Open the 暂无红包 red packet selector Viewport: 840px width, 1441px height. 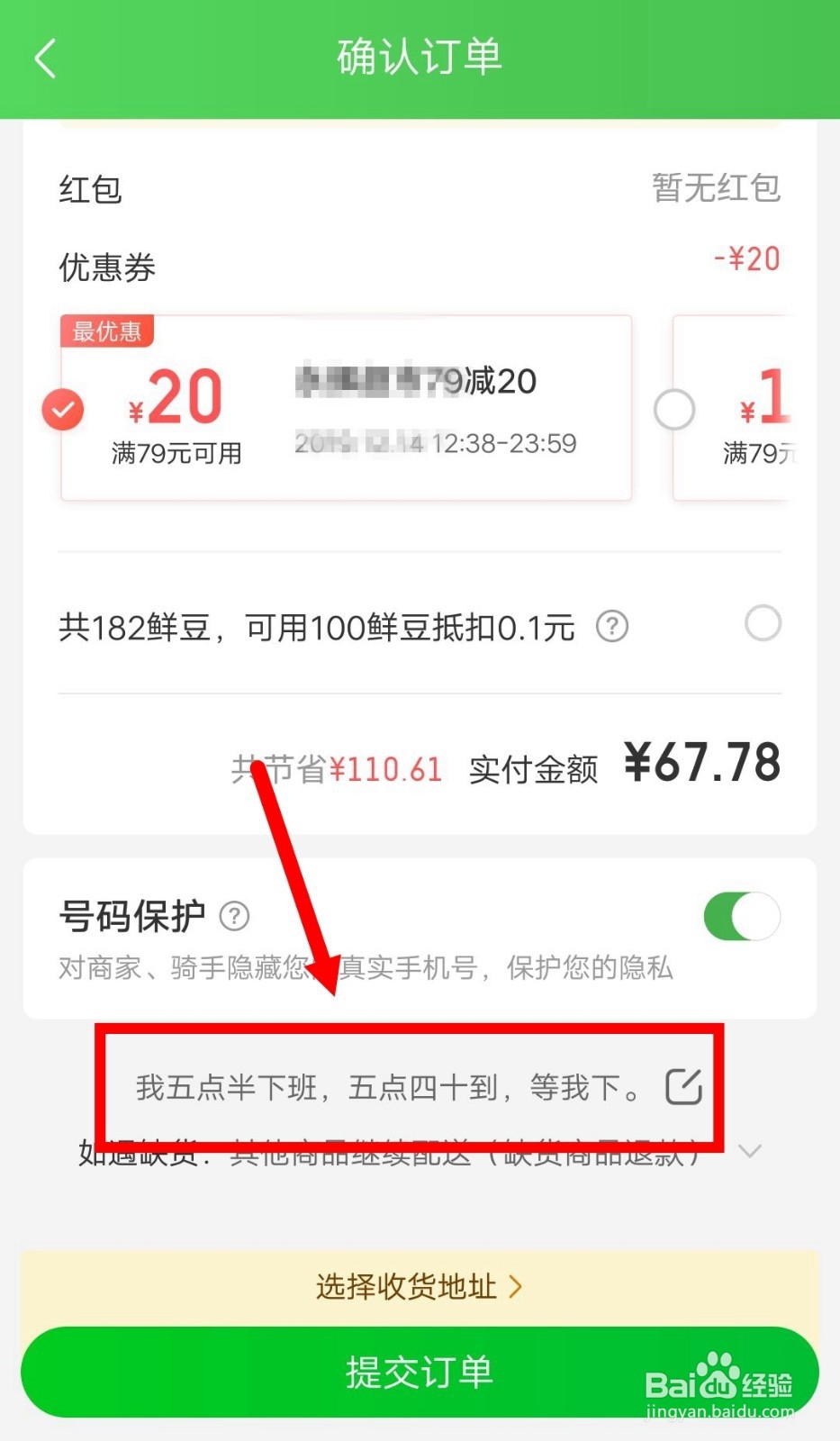point(716,189)
